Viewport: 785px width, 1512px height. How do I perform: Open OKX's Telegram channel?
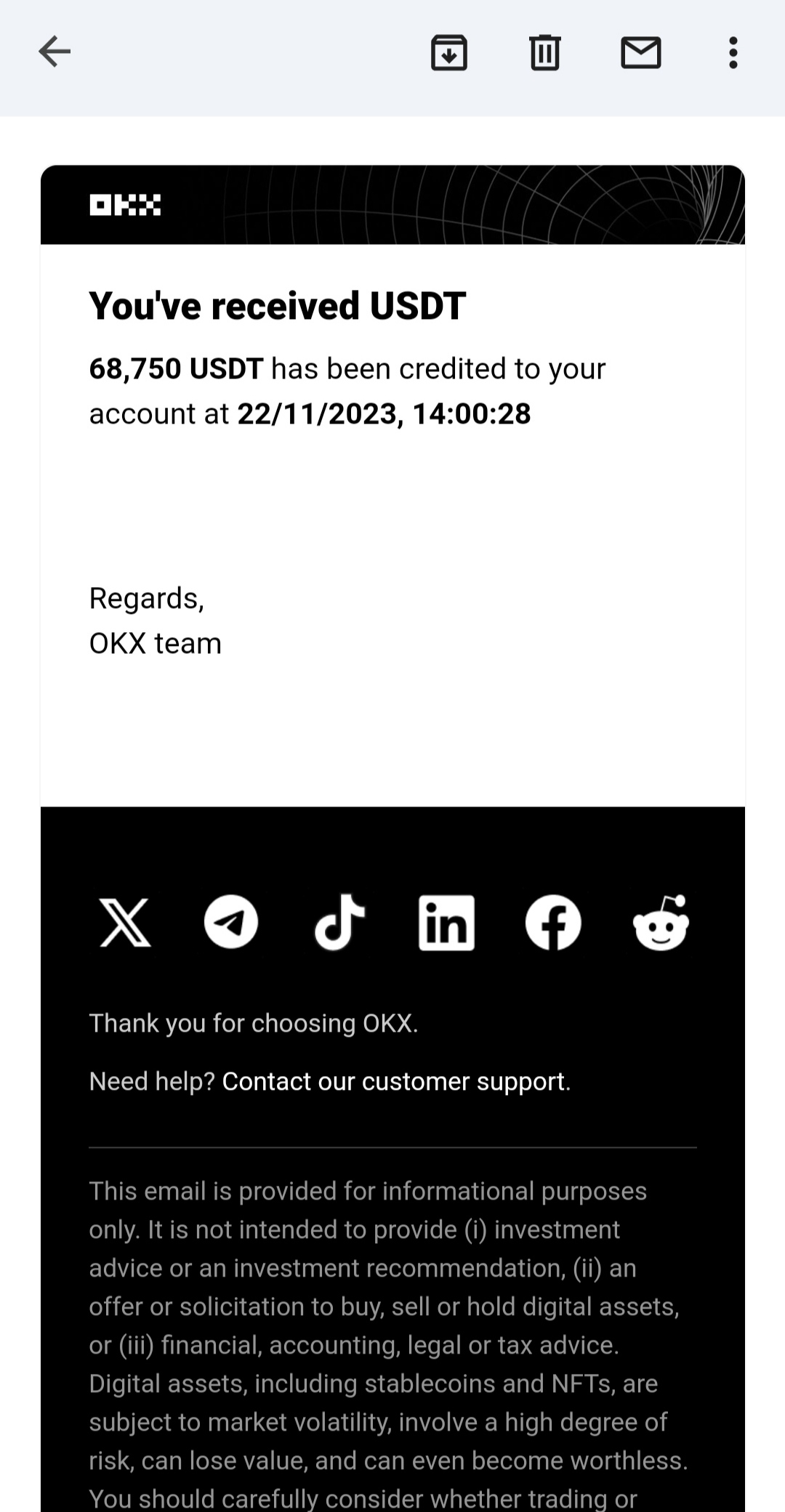[231, 923]
